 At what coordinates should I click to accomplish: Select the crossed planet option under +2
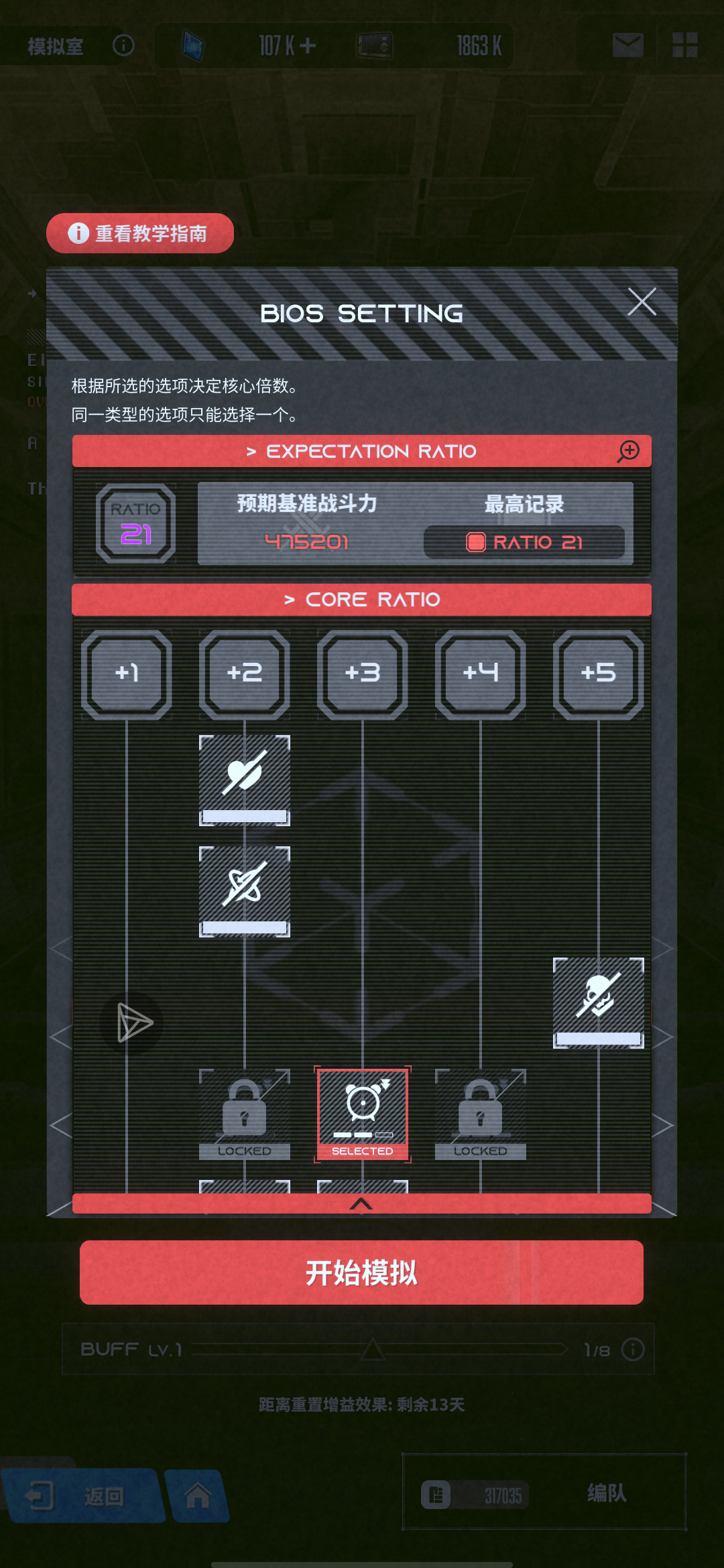click(245, 891)
